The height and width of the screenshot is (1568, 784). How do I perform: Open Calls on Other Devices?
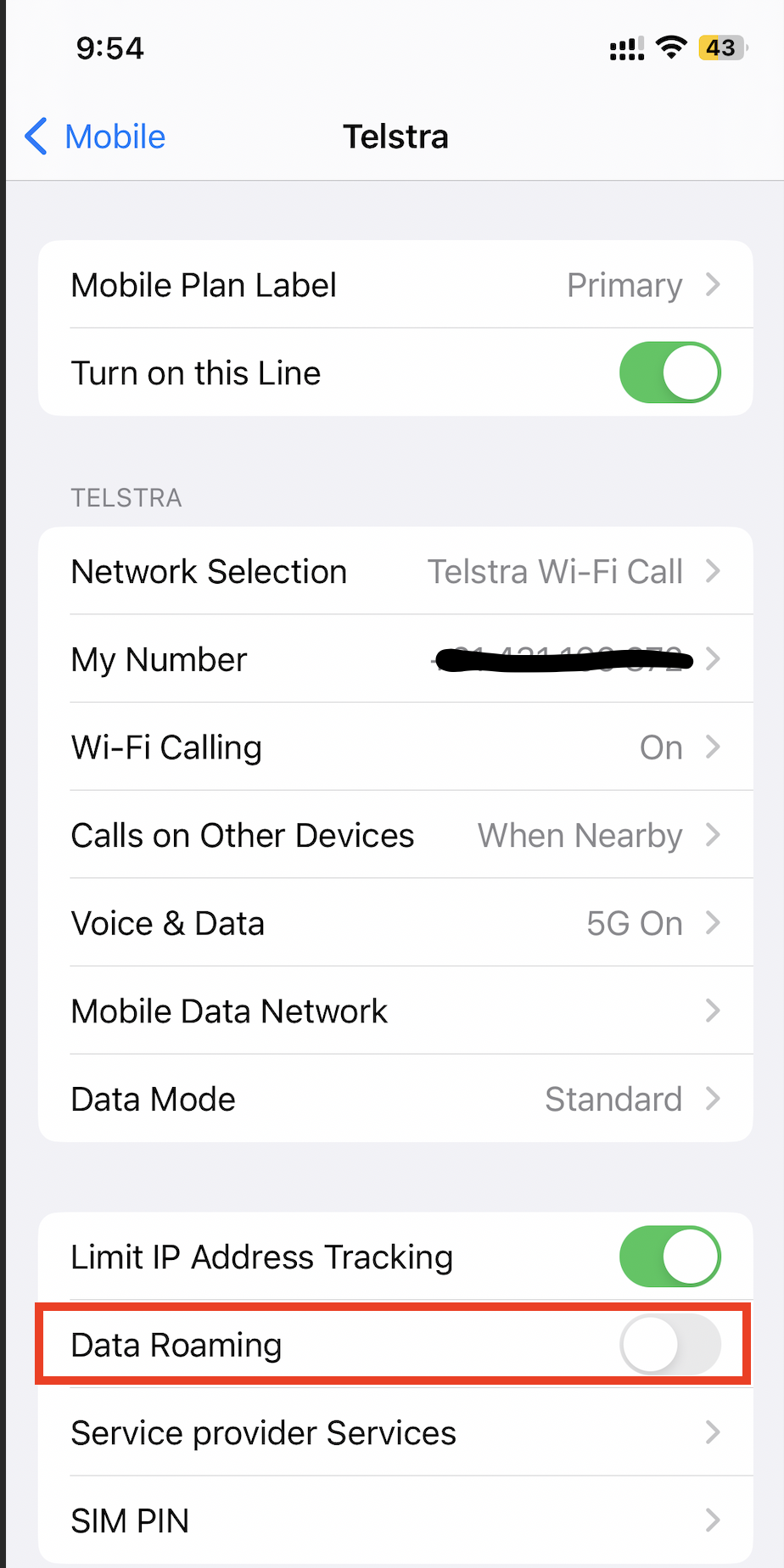[x=395, y=835]
